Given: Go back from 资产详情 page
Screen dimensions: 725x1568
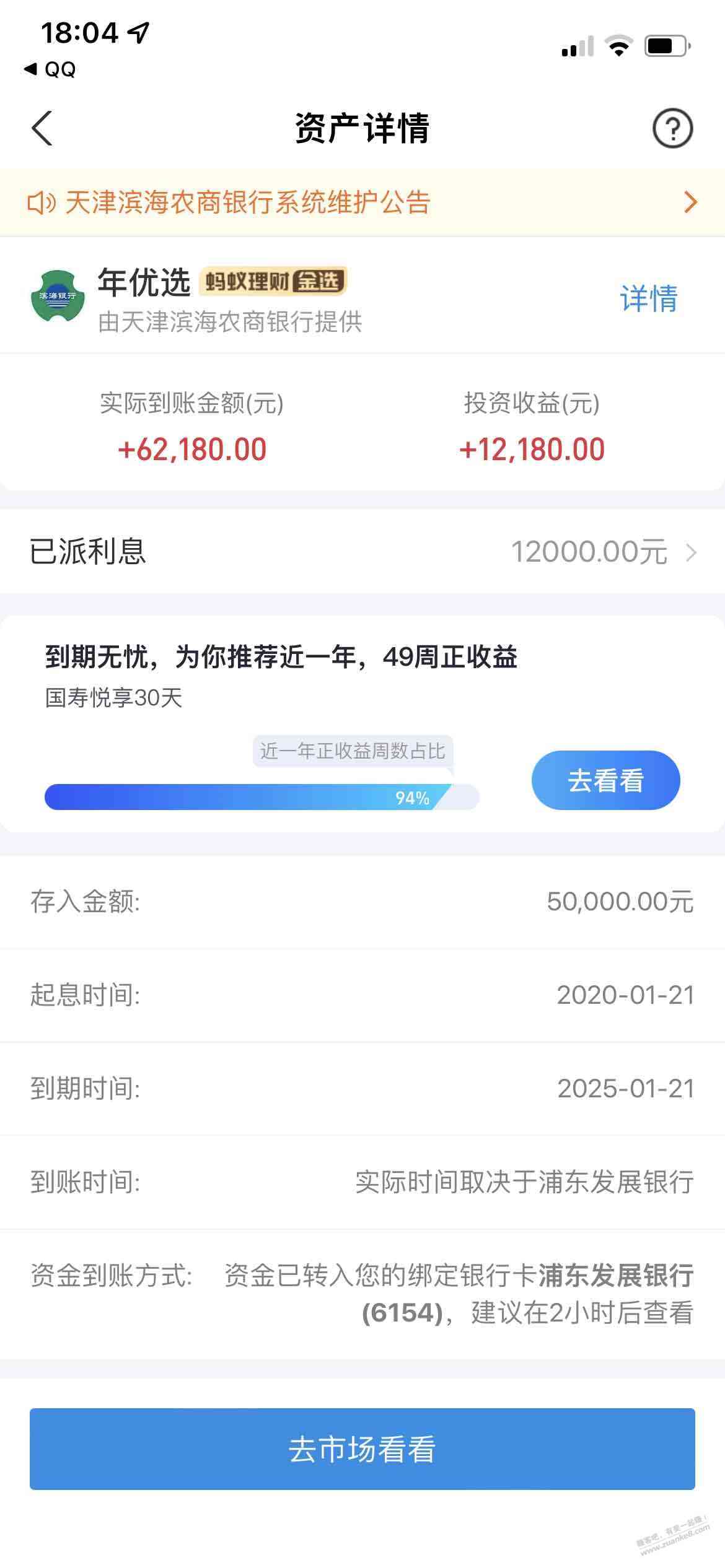Looking at the screenshot, I should pos(42,129).
